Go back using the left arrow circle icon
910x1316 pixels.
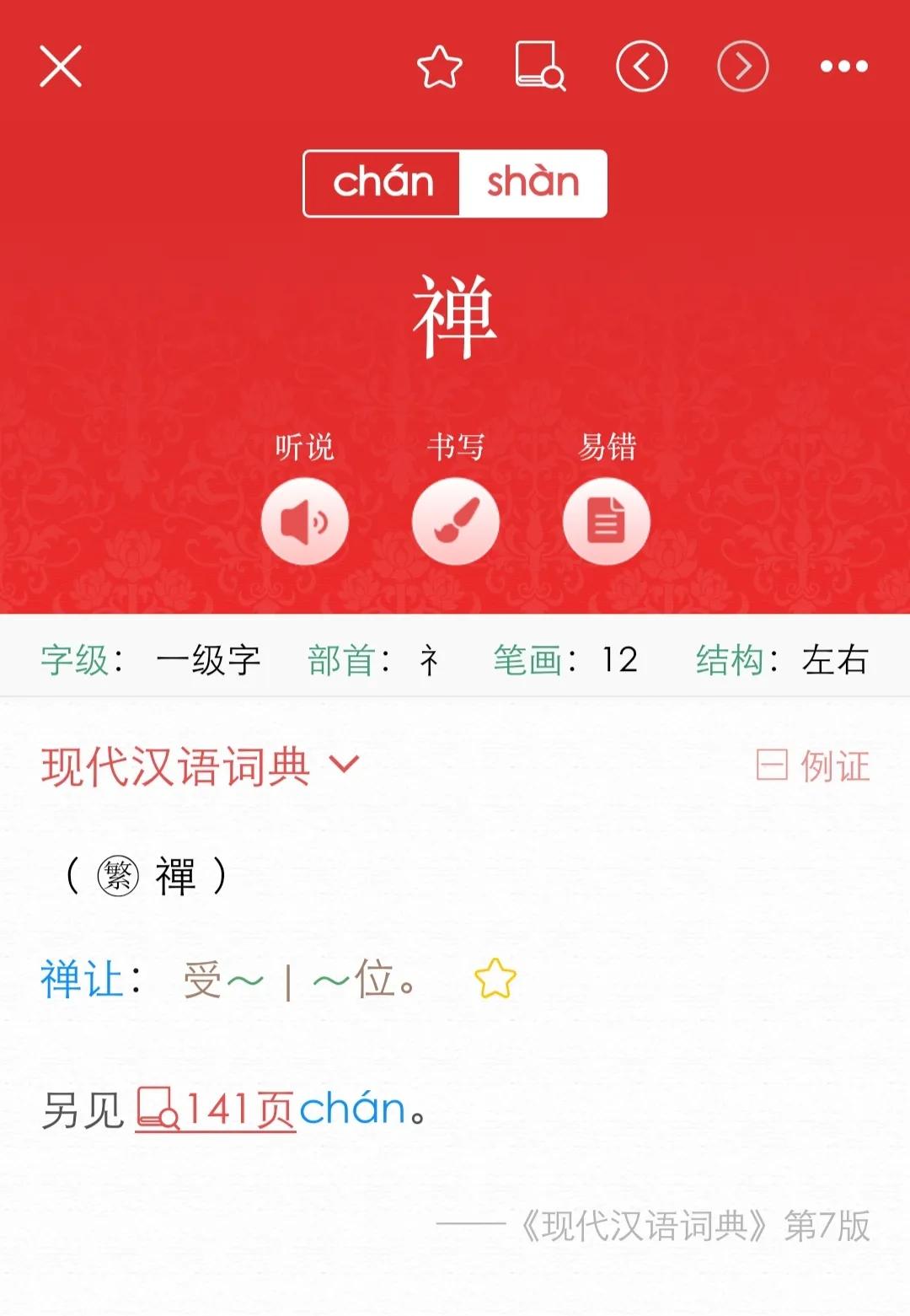tap(642, 66)
